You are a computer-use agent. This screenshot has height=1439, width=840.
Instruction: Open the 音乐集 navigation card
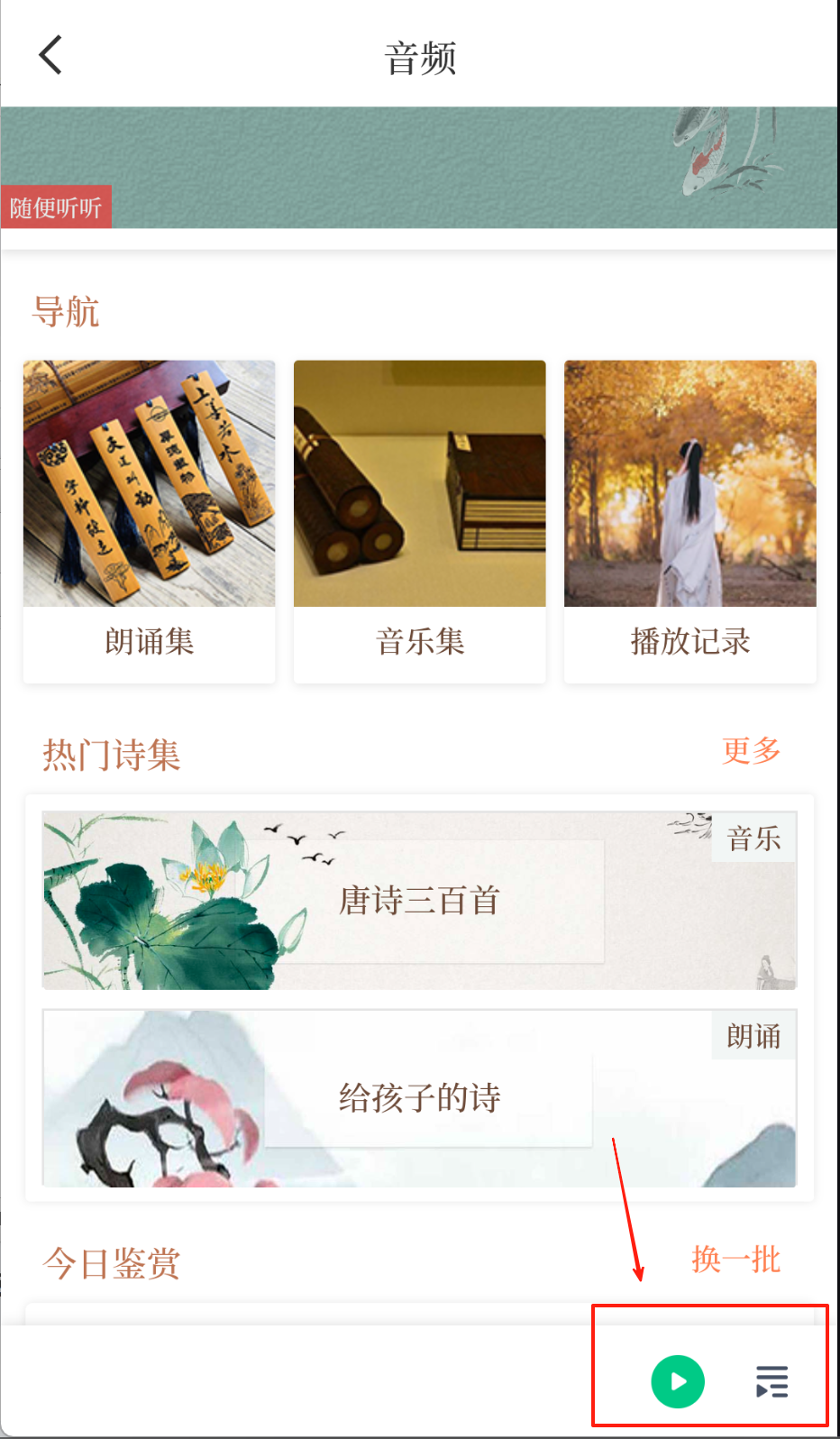pyautogui.click(x=420, y=521)
